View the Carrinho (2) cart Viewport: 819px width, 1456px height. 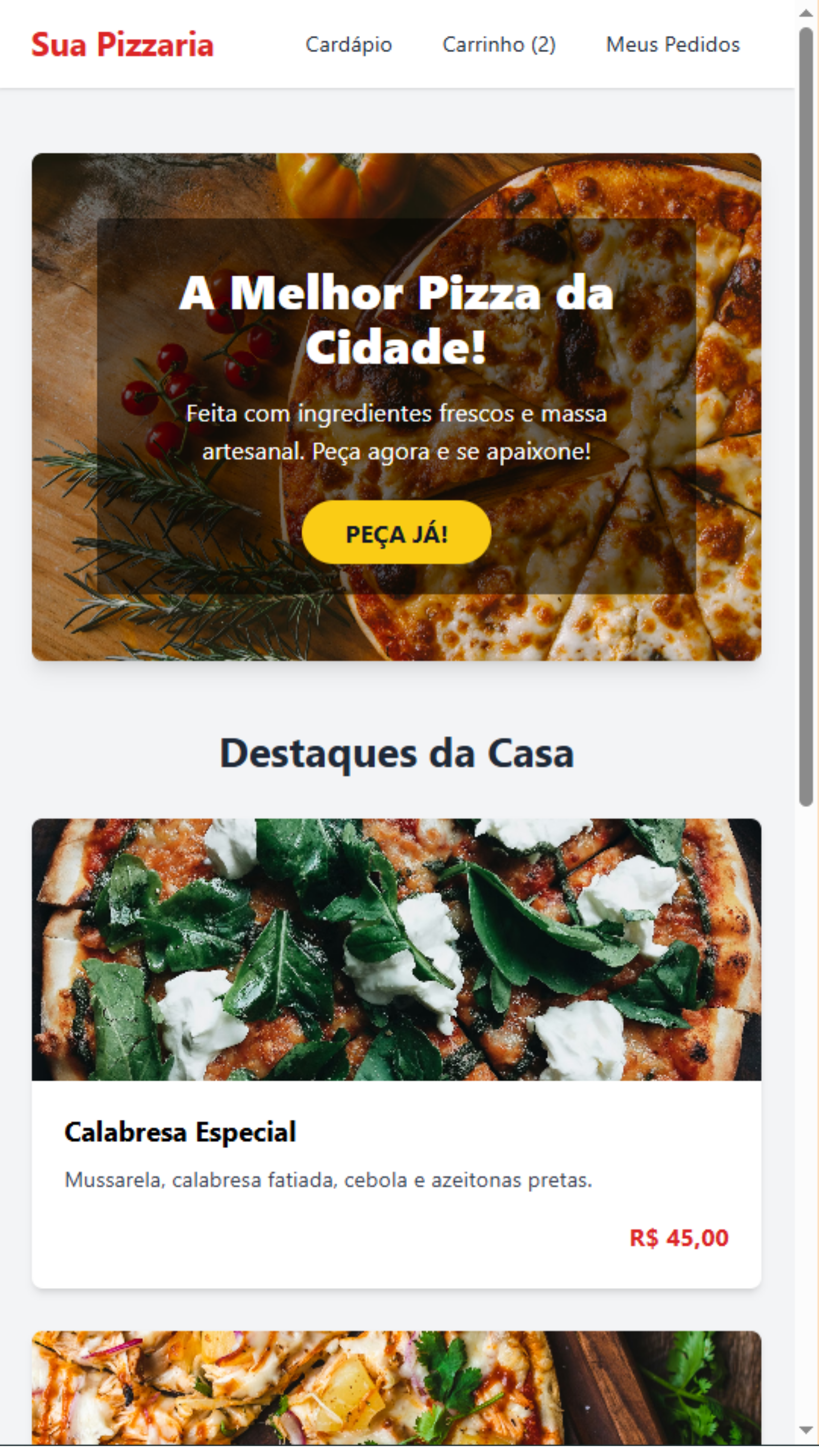[x=498, y=44]
